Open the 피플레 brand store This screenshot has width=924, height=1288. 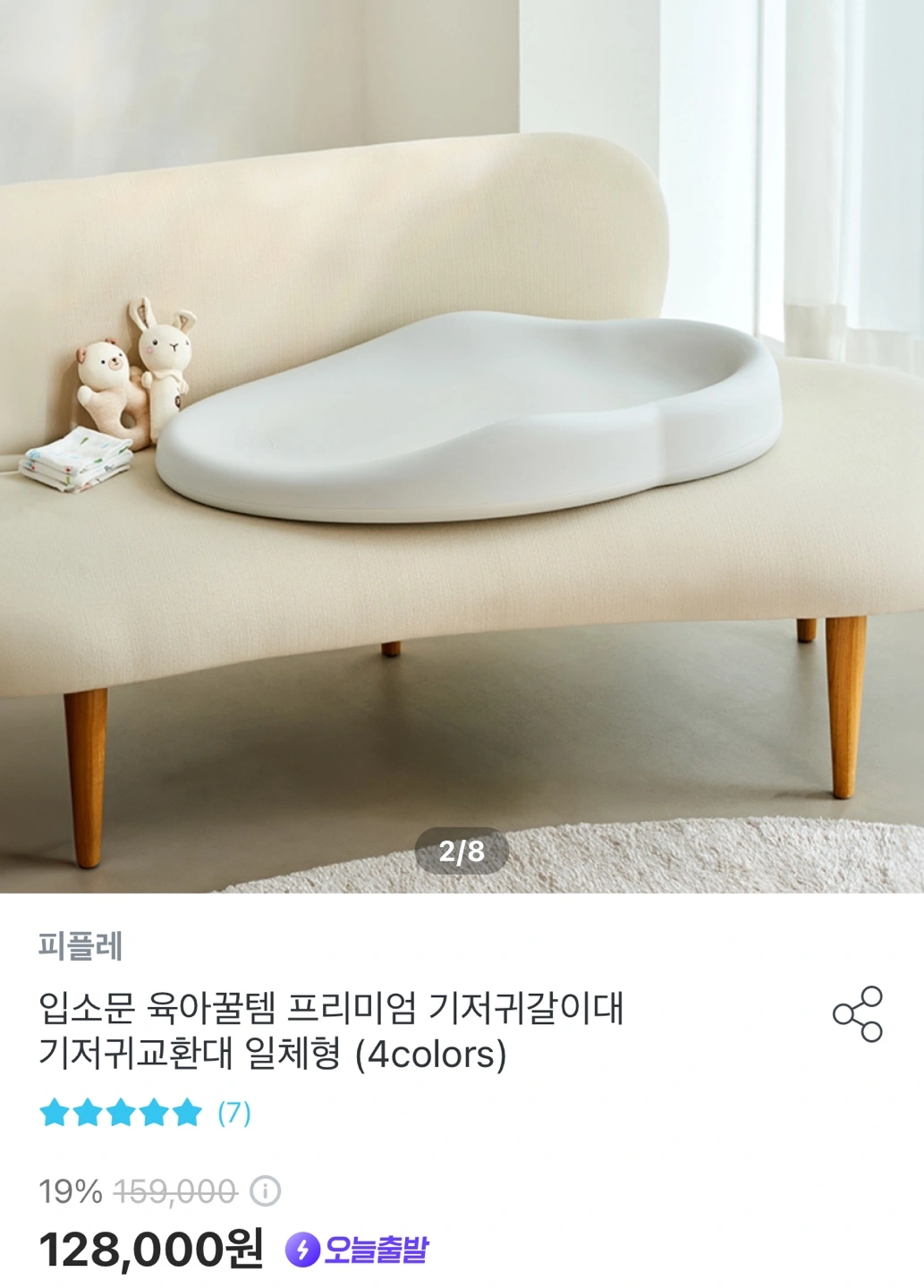81,945
